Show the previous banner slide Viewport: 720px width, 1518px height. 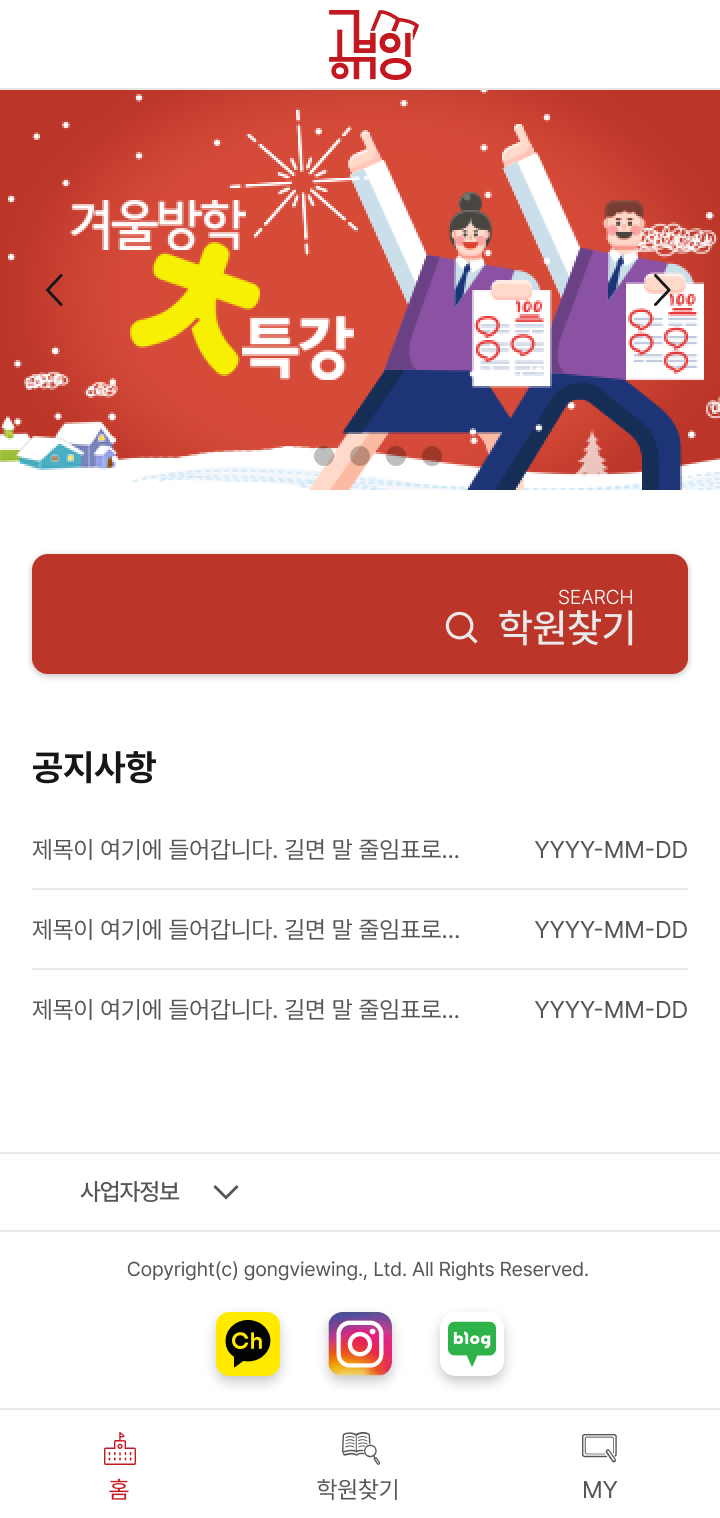[x=54, y=290]
